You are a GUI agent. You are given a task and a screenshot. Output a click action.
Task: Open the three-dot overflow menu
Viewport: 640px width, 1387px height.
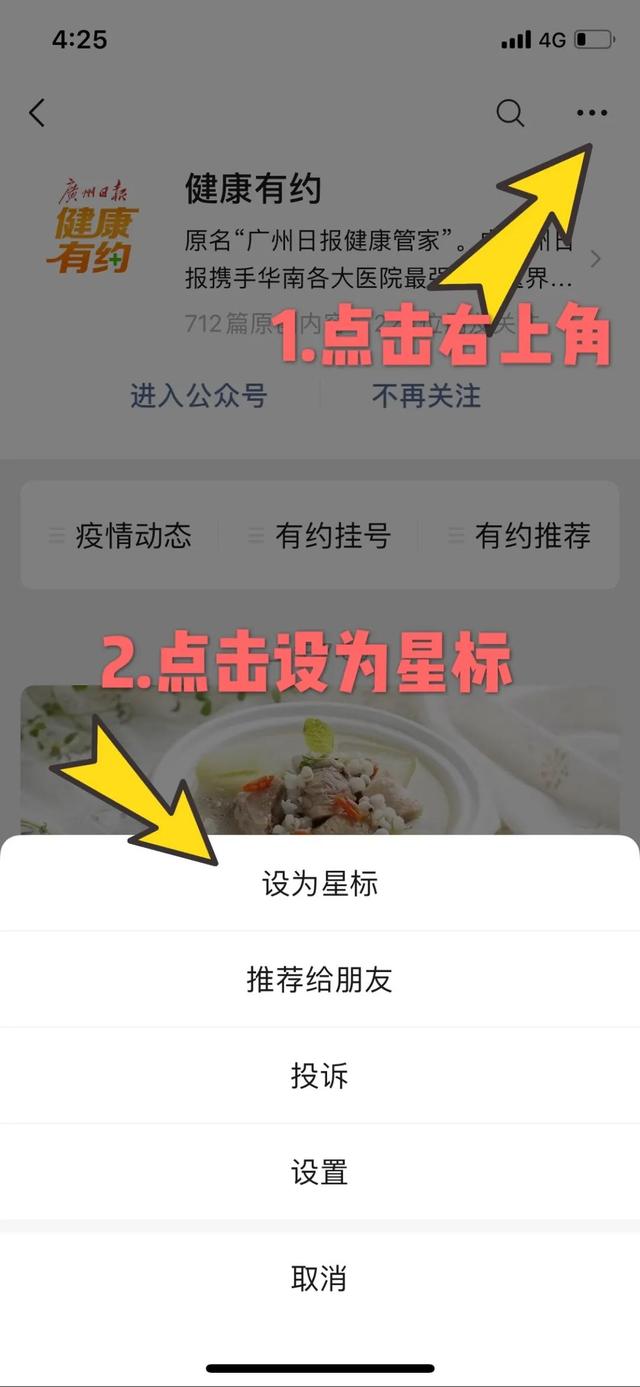pyautogui.click(x=592, y=113)
